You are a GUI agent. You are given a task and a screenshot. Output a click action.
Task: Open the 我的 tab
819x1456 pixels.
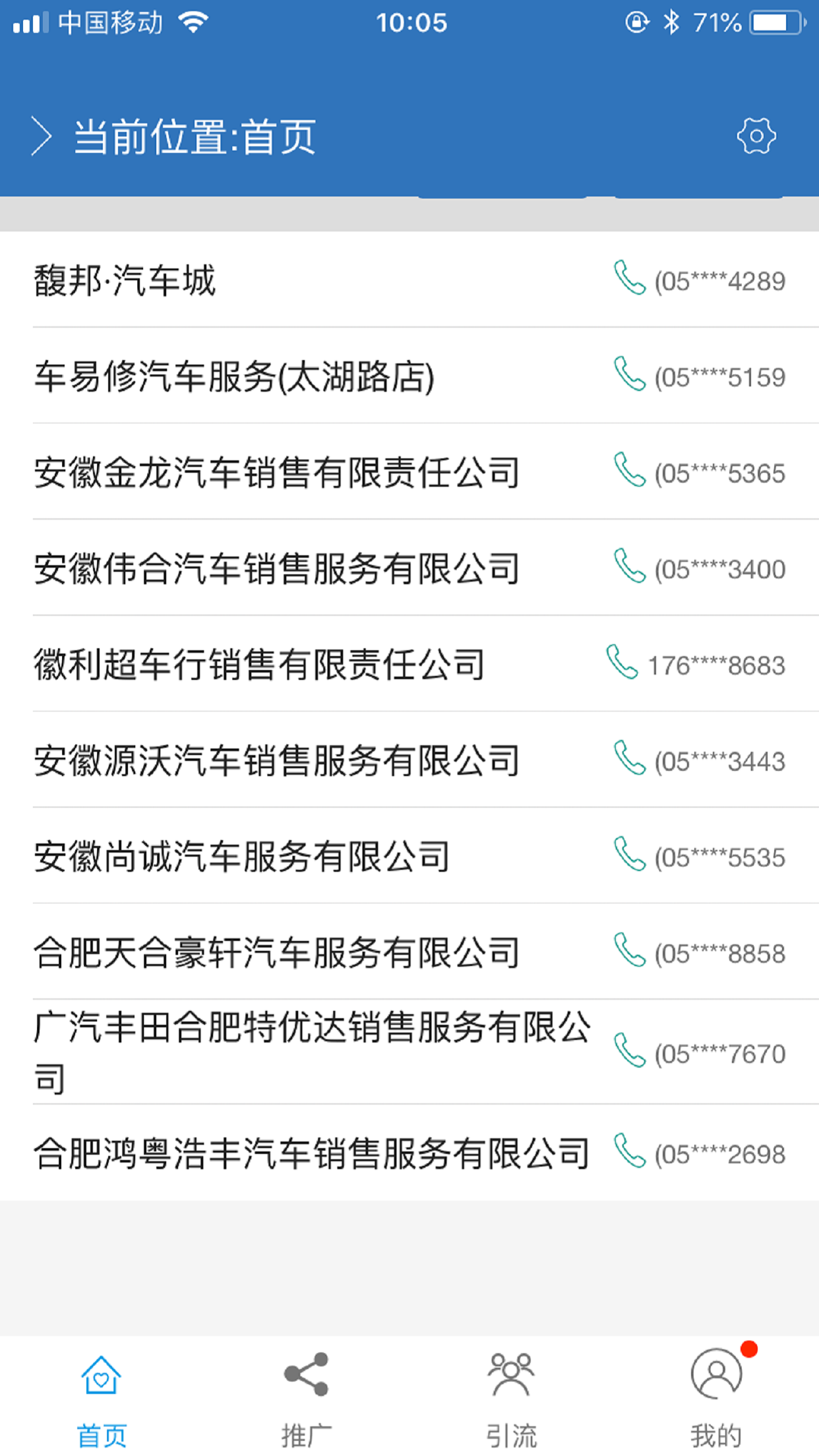click(716, 1397)
